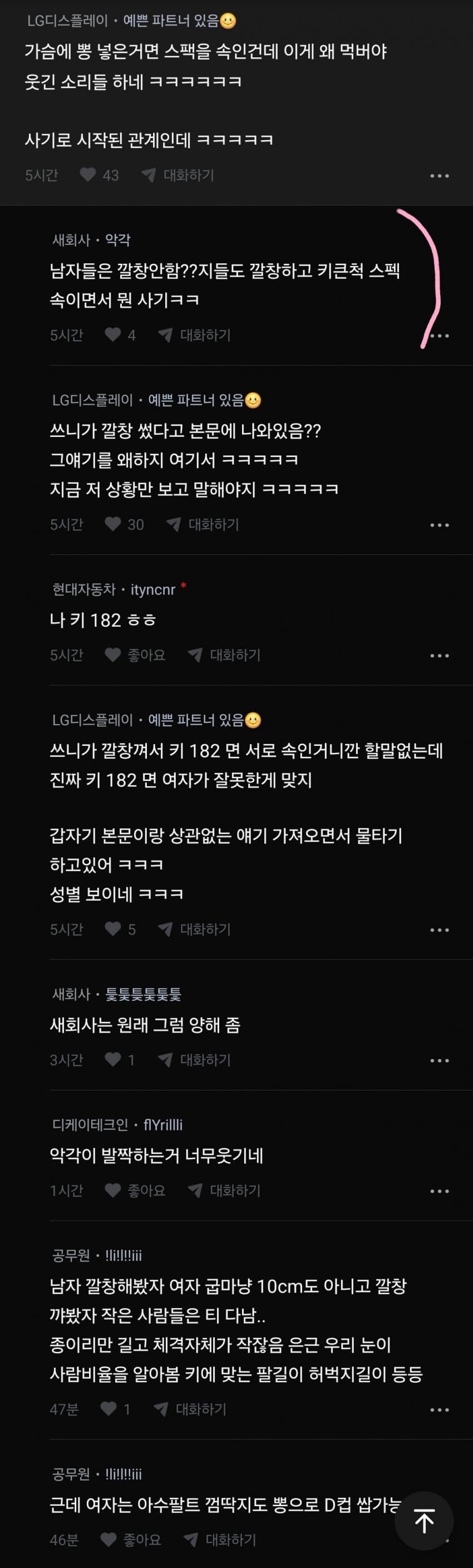Tap 대화하기 under ityncnr's reply
The width and height of the screenshot is (473, 1568).
click(225, 655)
